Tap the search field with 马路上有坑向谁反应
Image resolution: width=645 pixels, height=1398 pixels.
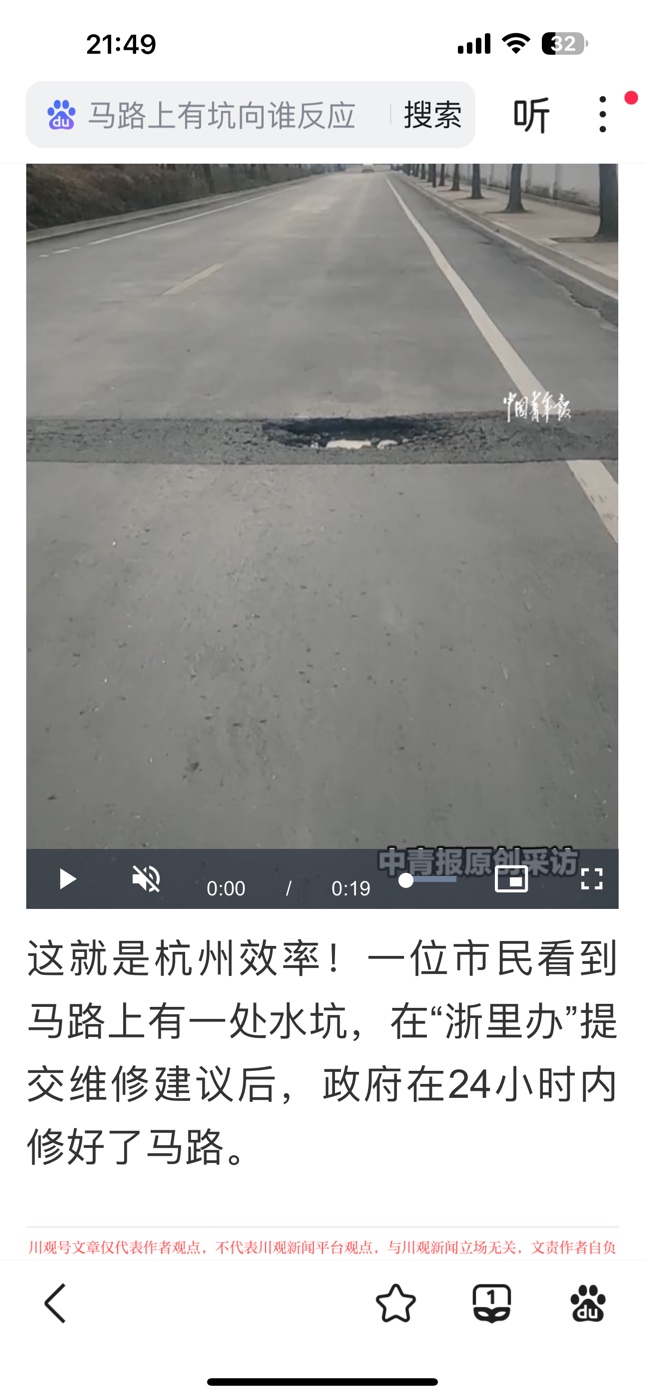[x=222, y=115]
